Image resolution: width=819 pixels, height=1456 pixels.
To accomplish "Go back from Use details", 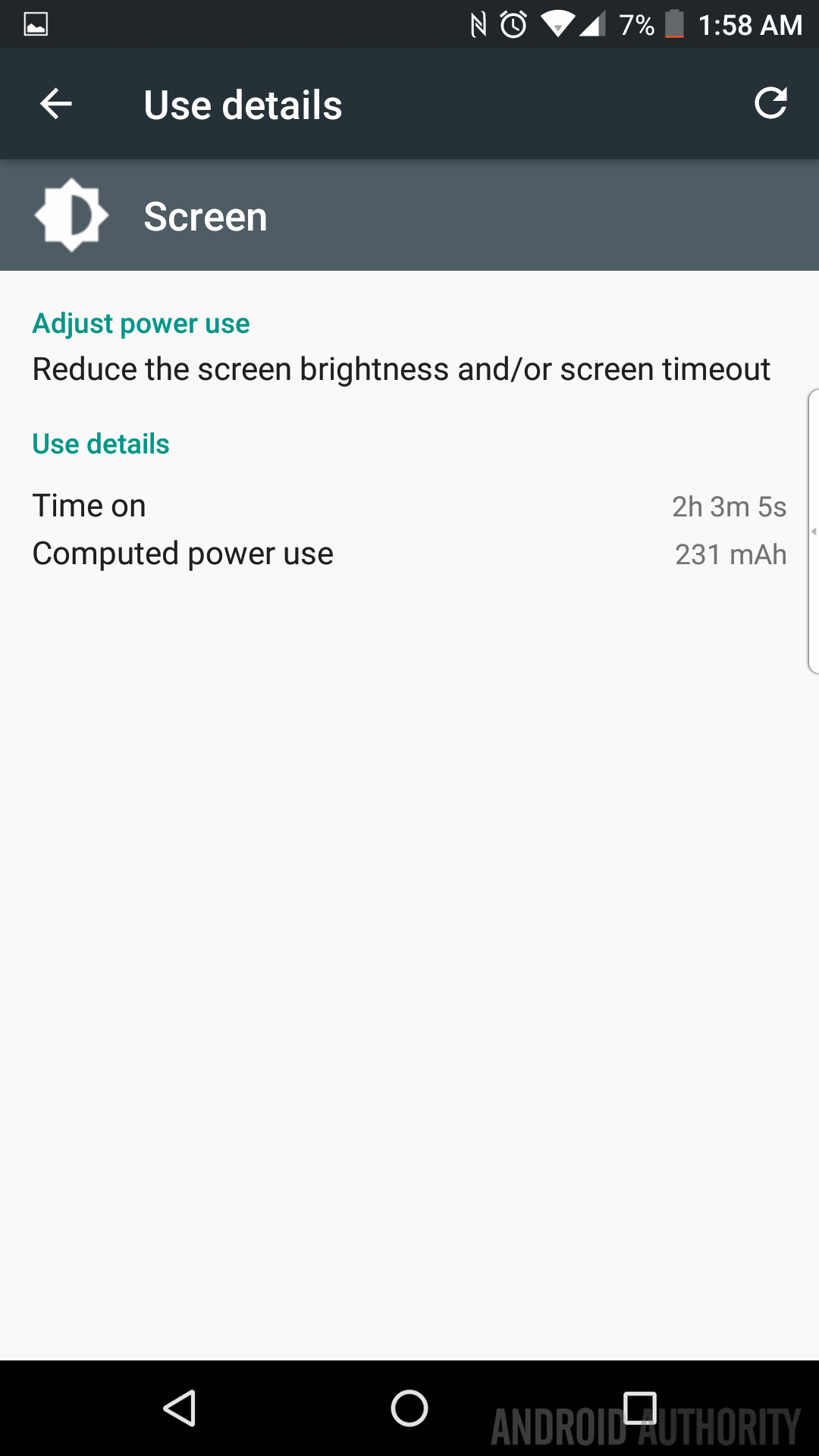I will point(55,104).
